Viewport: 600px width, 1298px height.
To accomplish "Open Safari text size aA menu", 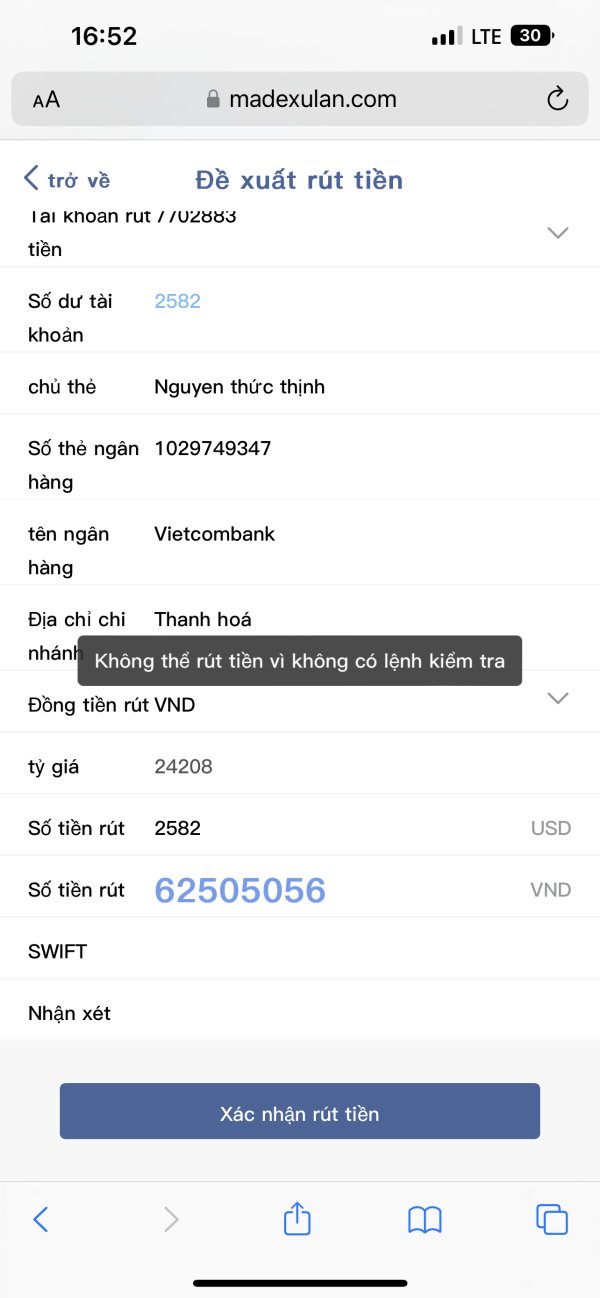I will pyautogui.click(x=46, y=99).
